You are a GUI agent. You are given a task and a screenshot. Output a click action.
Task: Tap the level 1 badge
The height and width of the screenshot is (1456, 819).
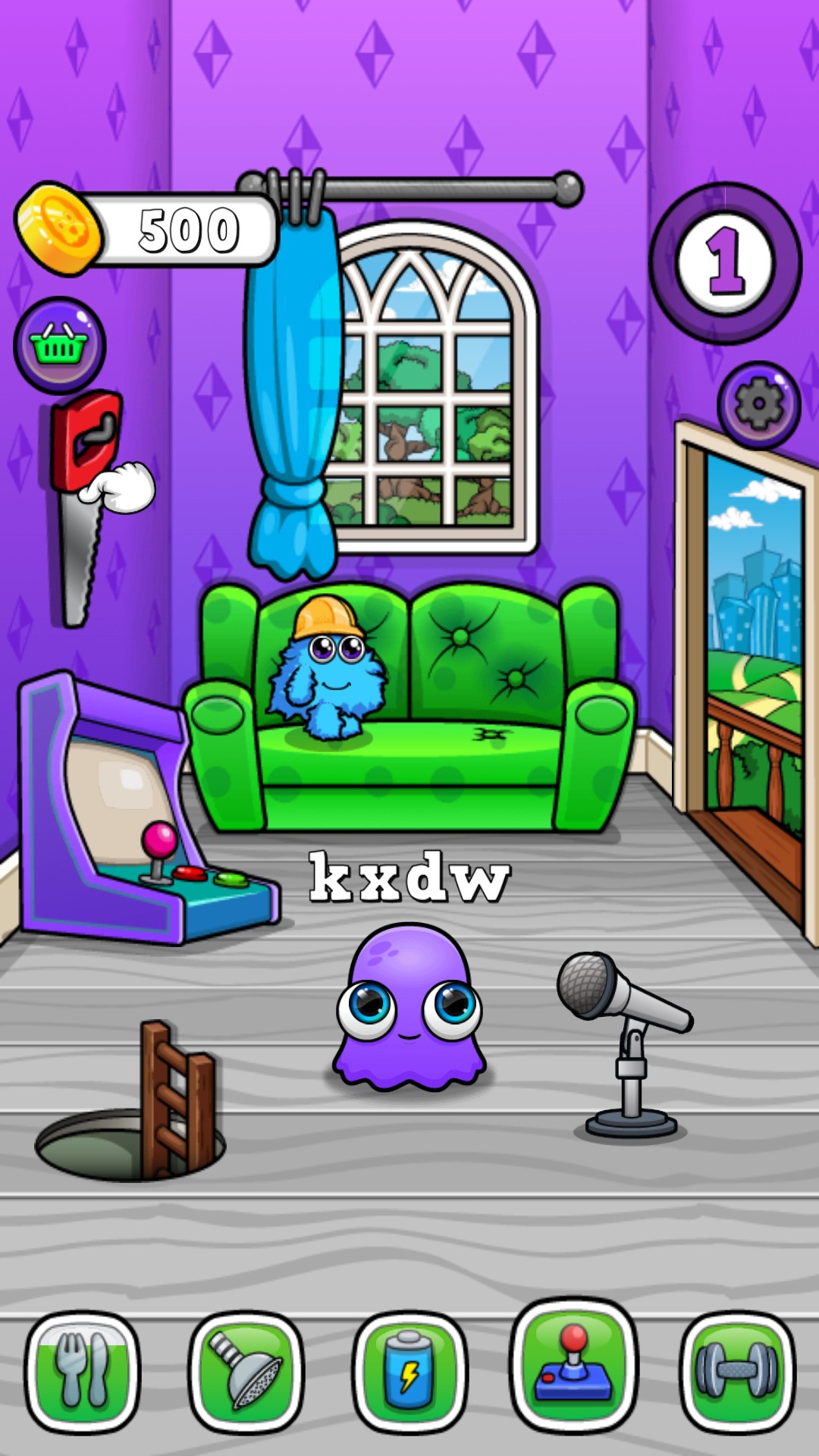725,263
